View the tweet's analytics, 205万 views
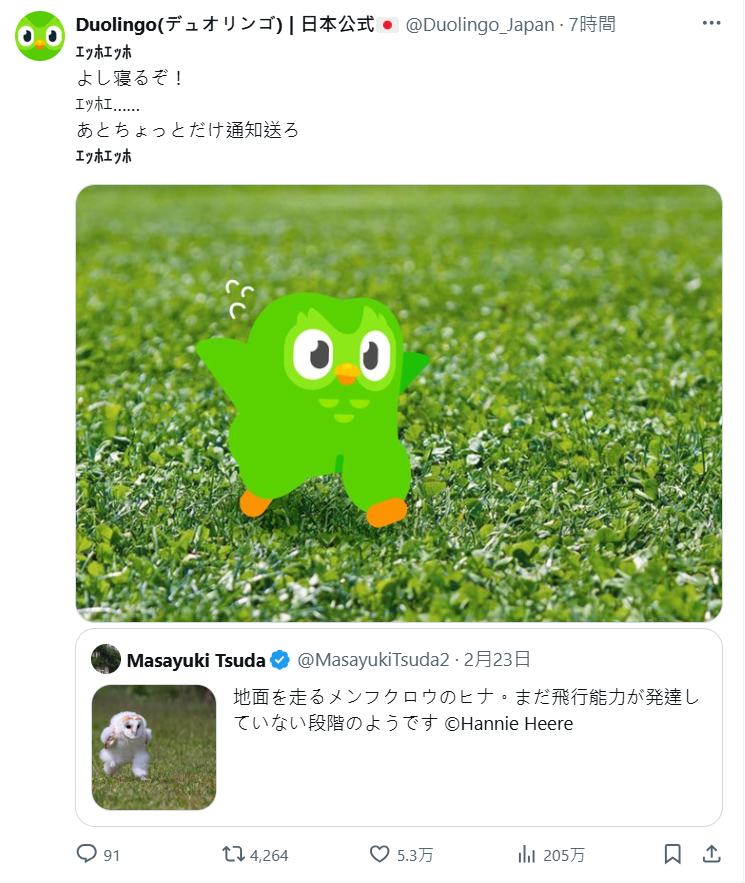This screenshot has height=883, width=745. tap(528, 854)
